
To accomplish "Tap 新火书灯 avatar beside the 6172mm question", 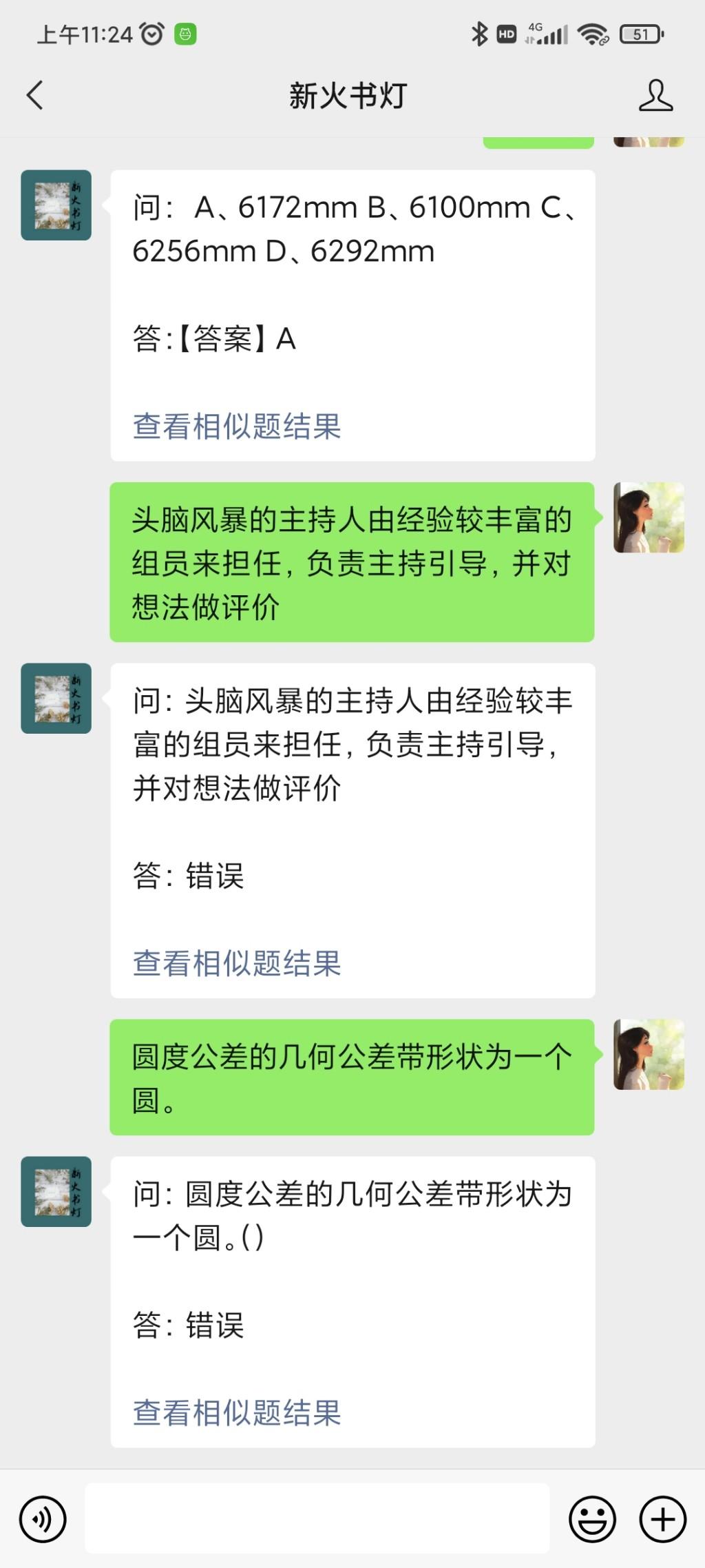I will coord(56,205).
